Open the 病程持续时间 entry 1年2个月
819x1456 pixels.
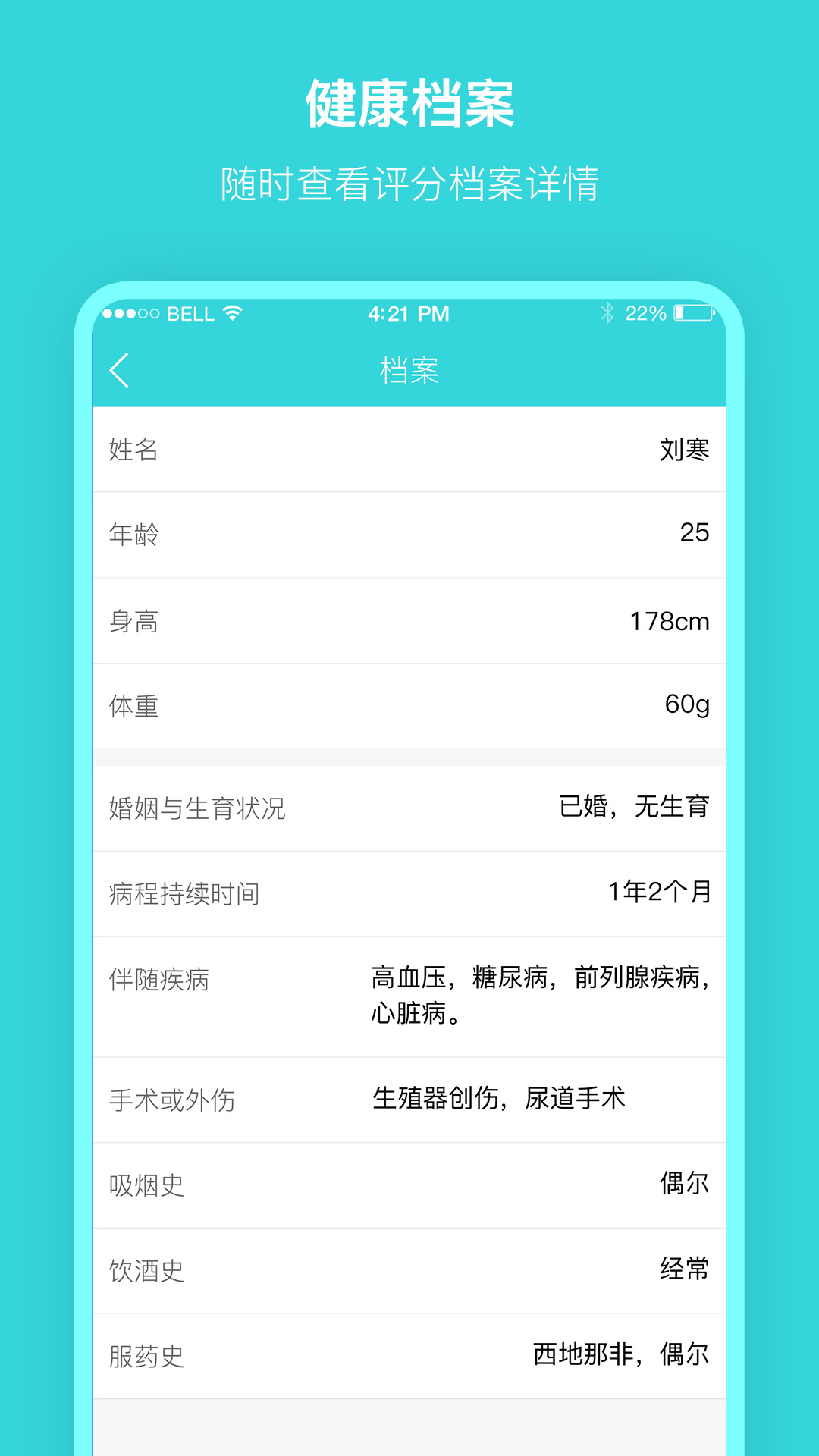409,894
